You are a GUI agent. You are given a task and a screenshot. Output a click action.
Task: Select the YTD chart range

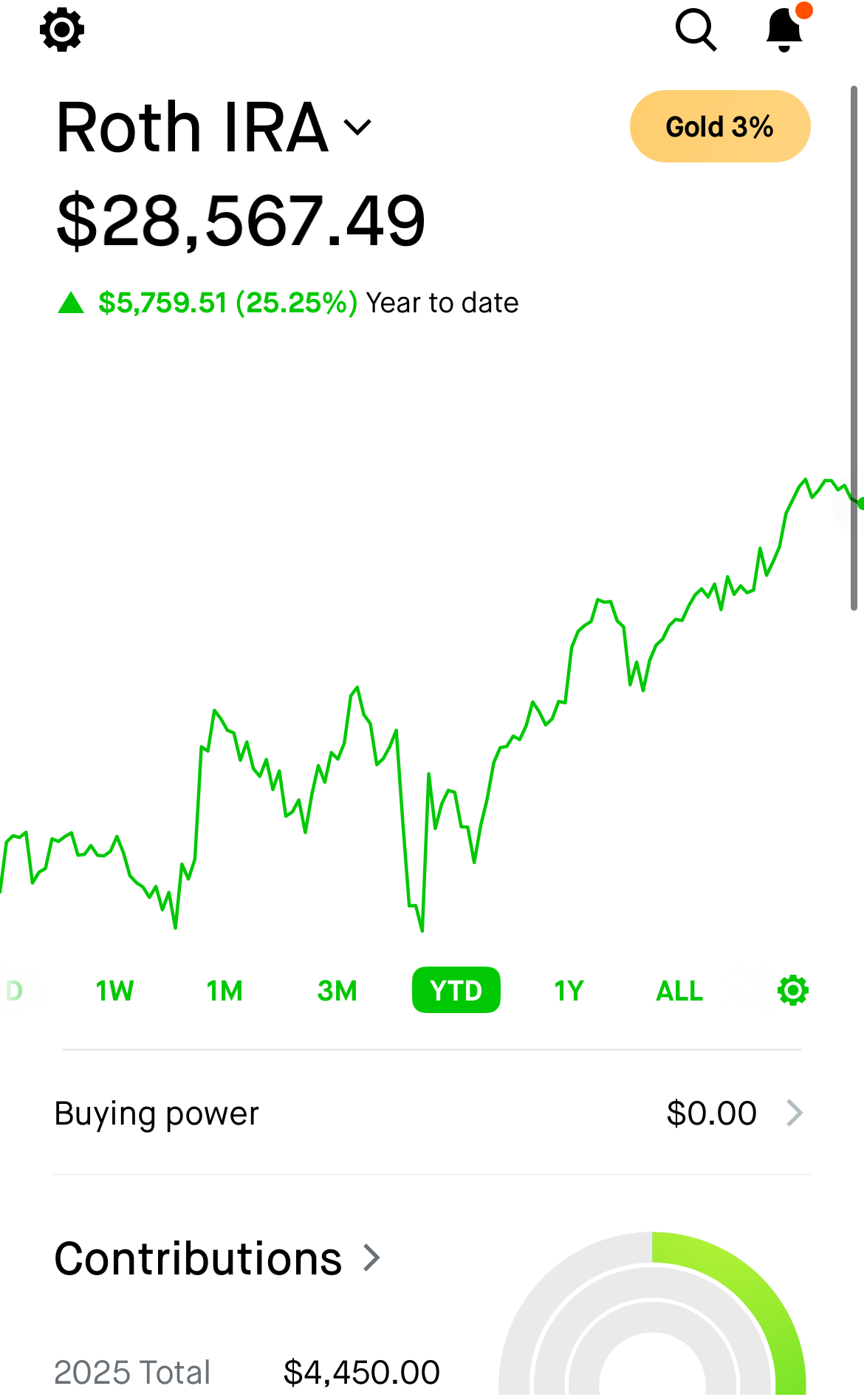click(x=456, y=990)
